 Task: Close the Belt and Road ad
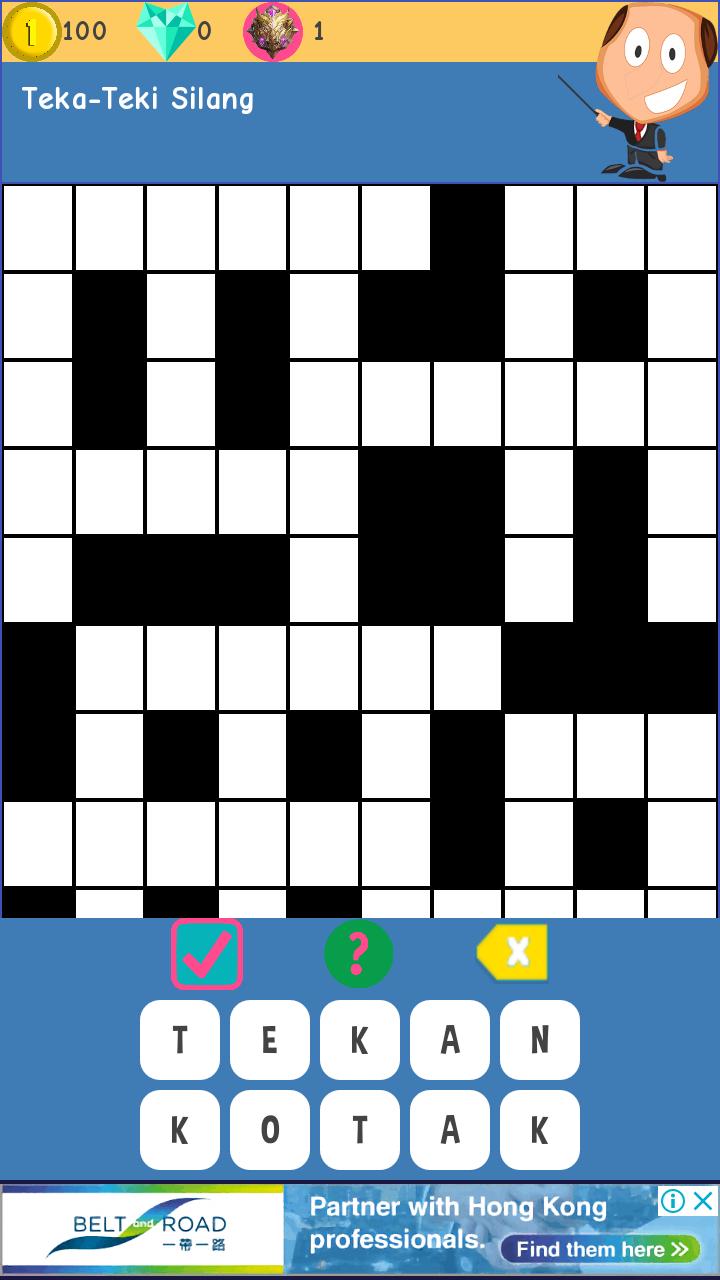[x=704, y=1201]
